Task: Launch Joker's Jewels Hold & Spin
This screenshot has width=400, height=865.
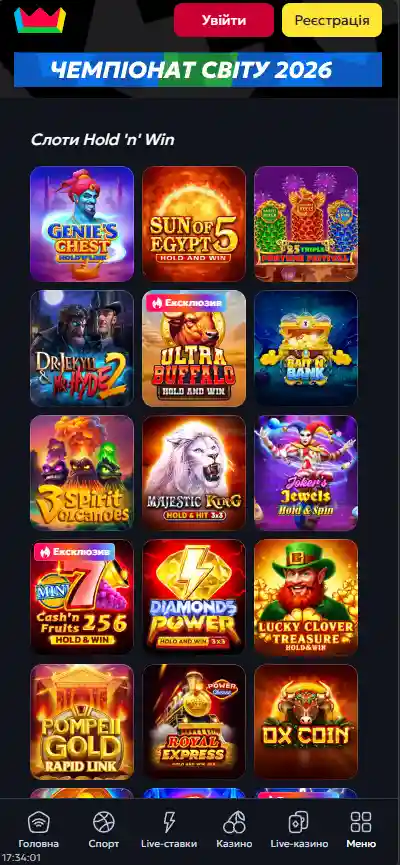Action: 306,473
